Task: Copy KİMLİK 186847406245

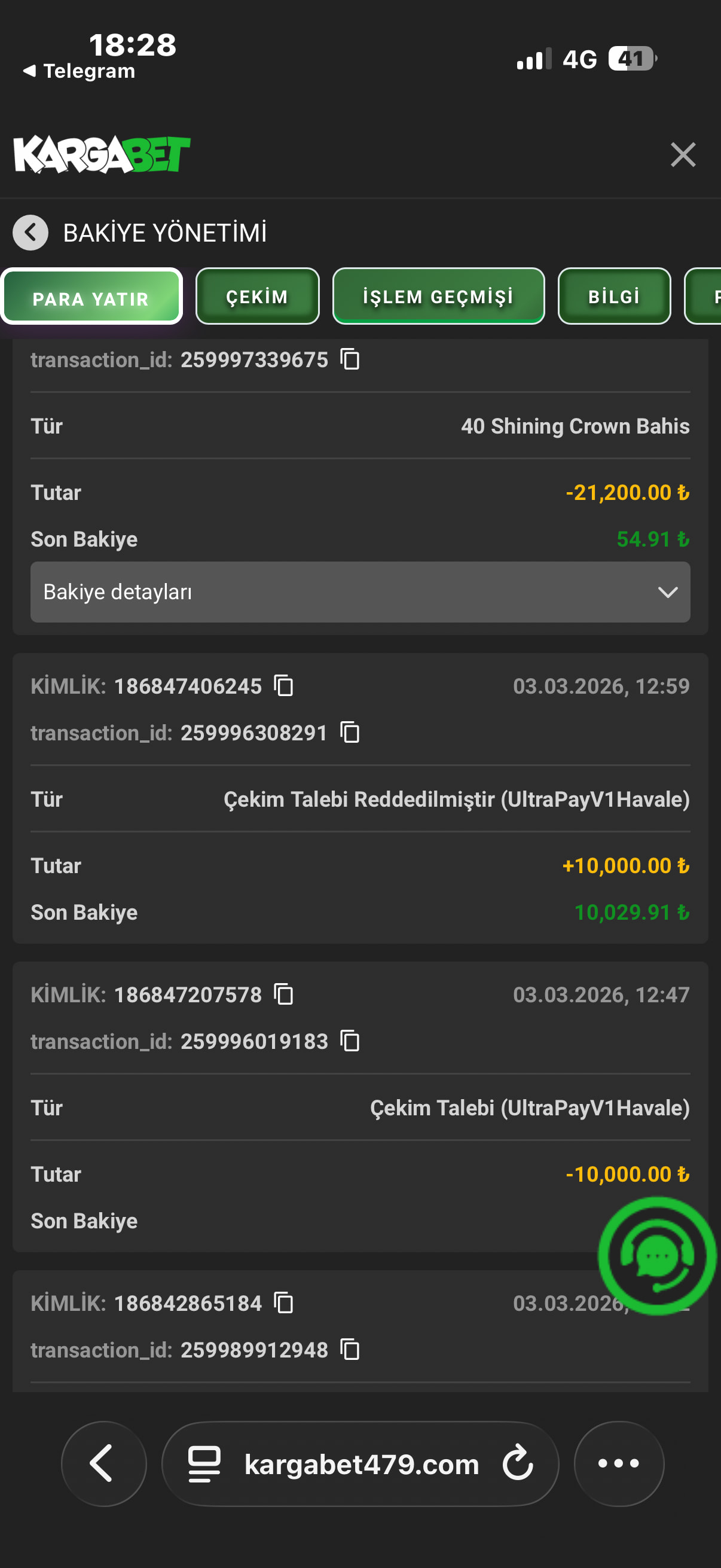Action: click(283, 686)
